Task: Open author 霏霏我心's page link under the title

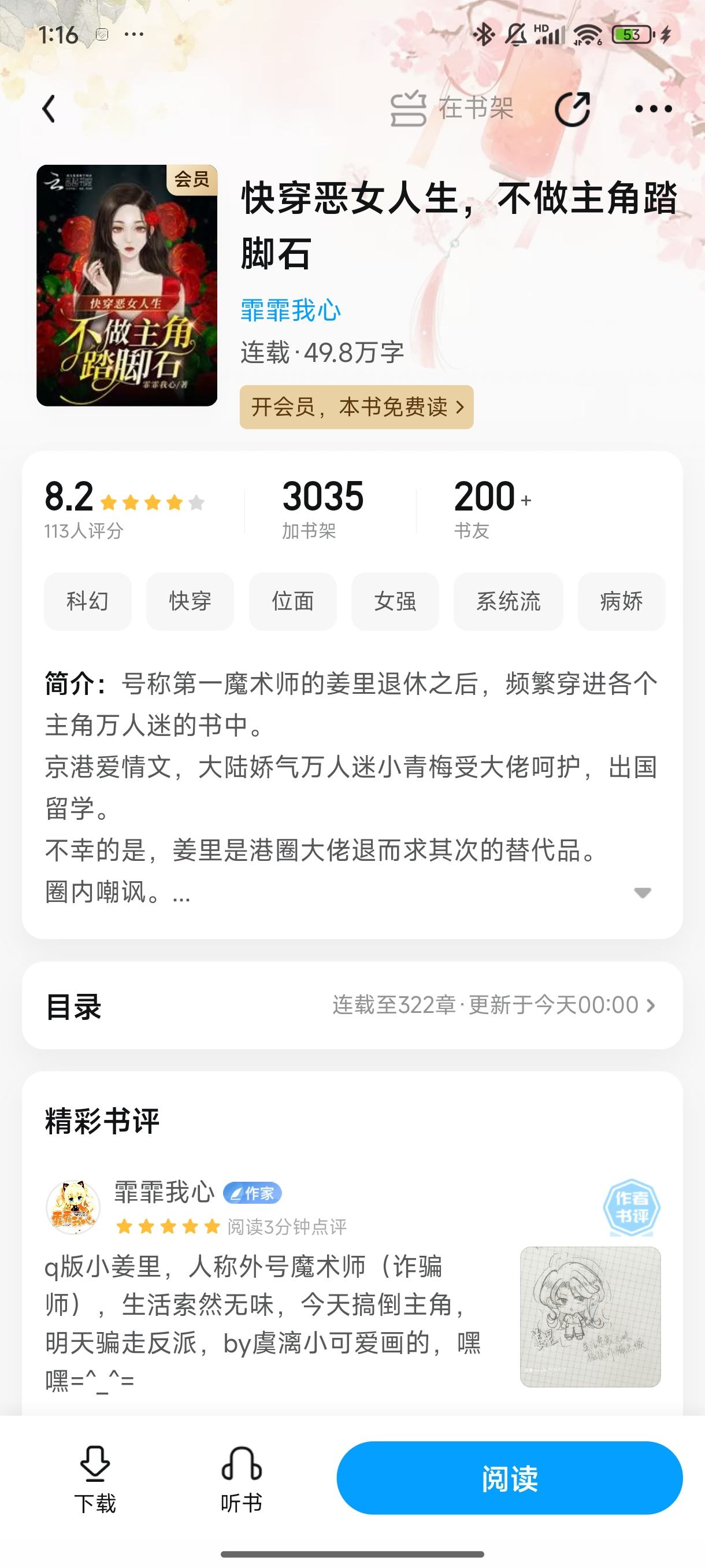Action: [291, 310]
